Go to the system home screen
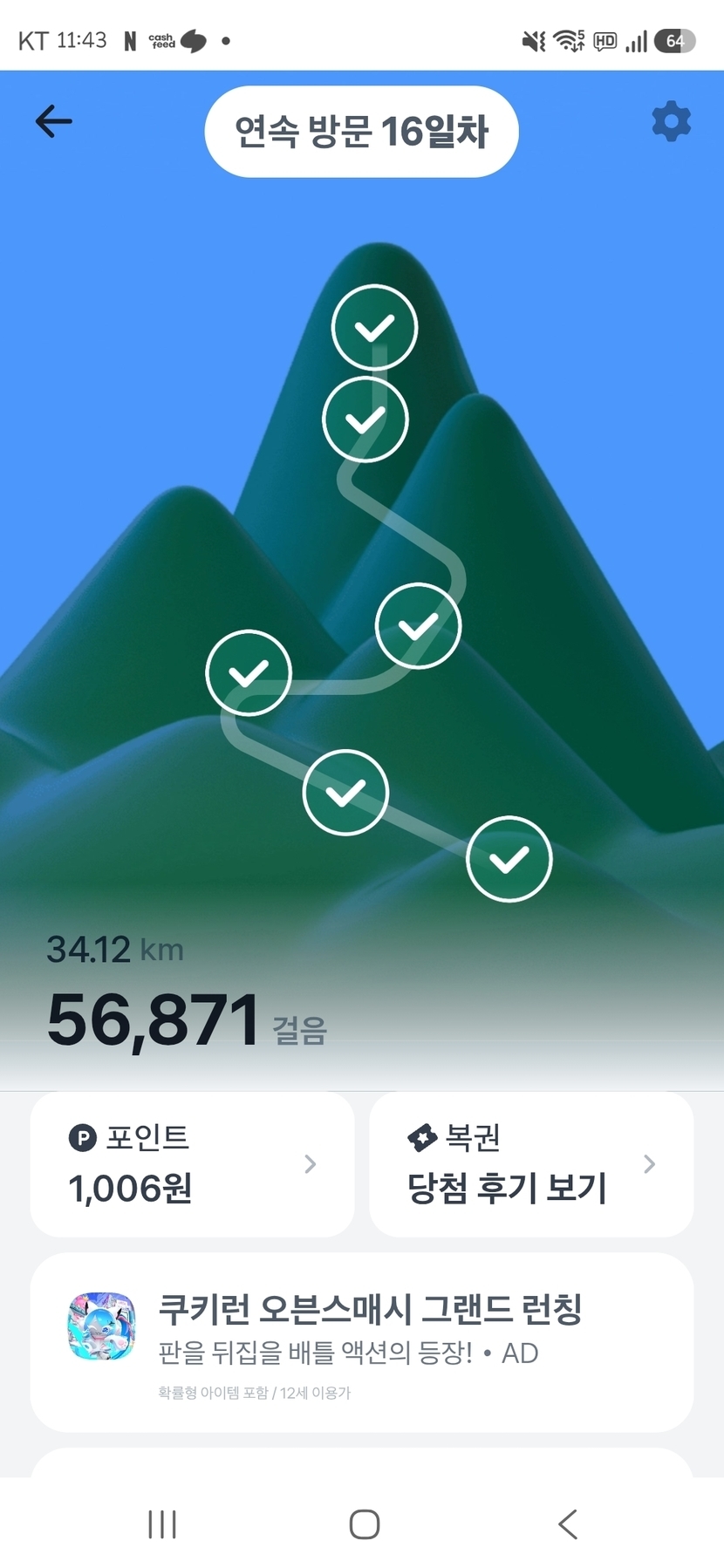This screenshot has height=1568, width=724. pos(364,1524)
